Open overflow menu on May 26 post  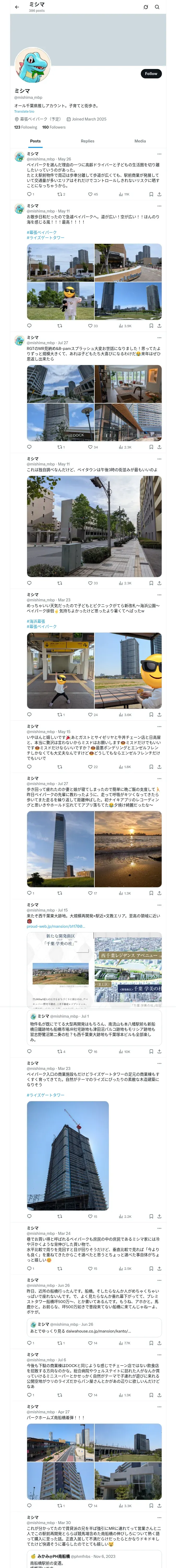(159, 154)
